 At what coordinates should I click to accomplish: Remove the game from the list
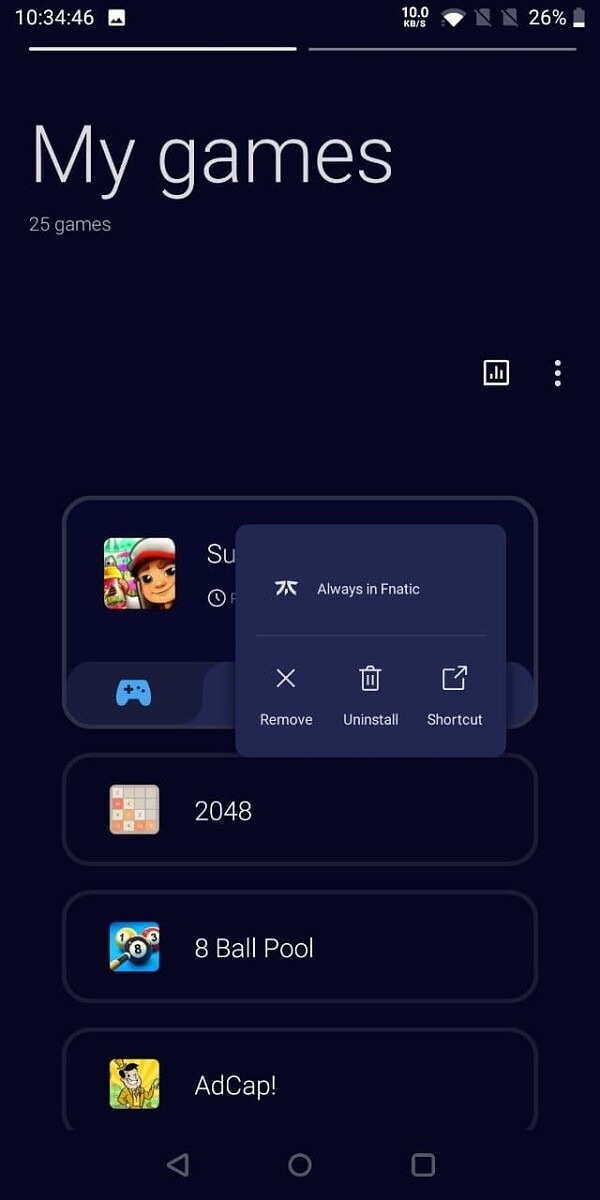pyautogui.click(x=286, y=697)
